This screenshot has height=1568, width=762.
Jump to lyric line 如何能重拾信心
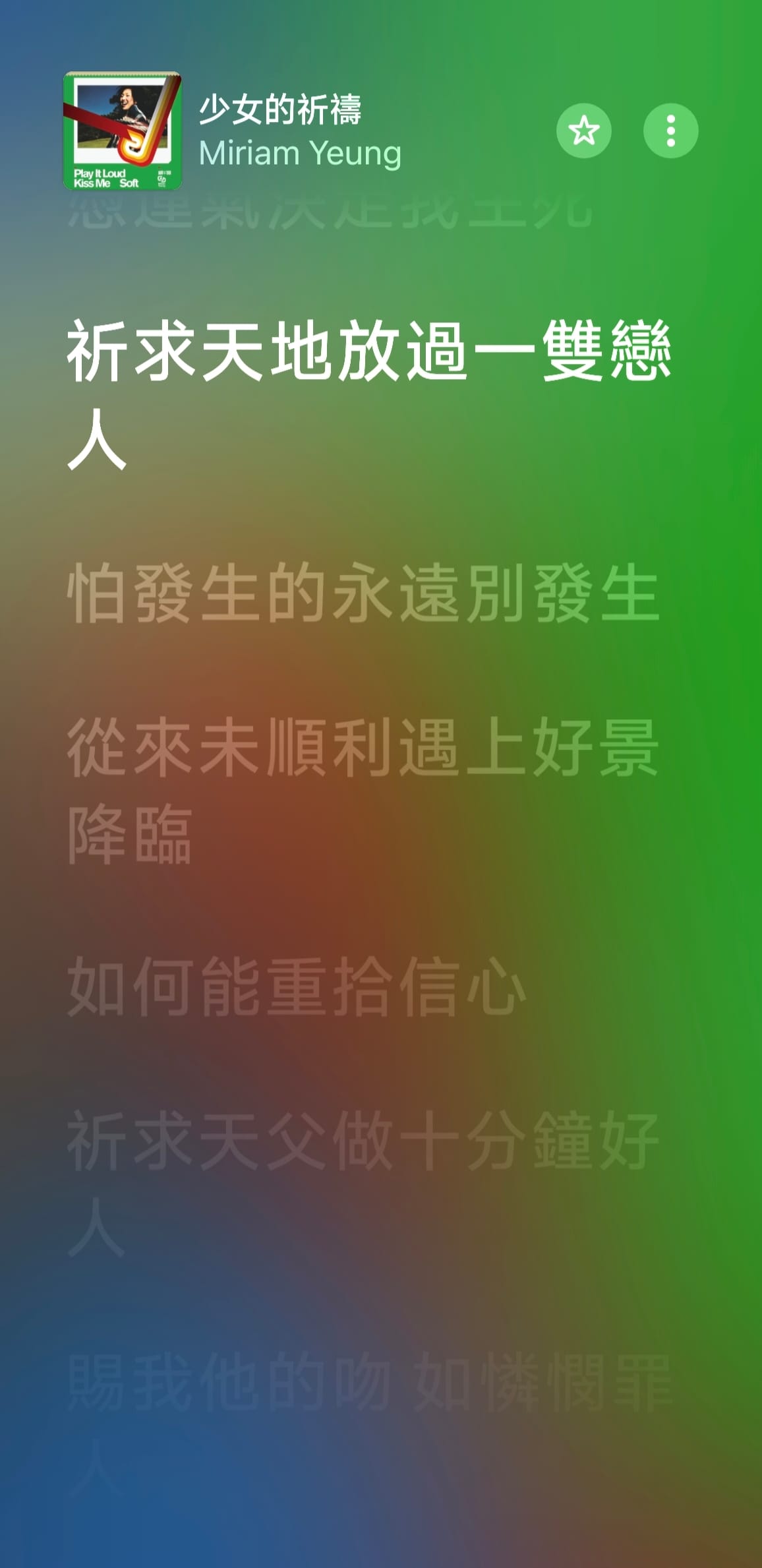[297, 986]
